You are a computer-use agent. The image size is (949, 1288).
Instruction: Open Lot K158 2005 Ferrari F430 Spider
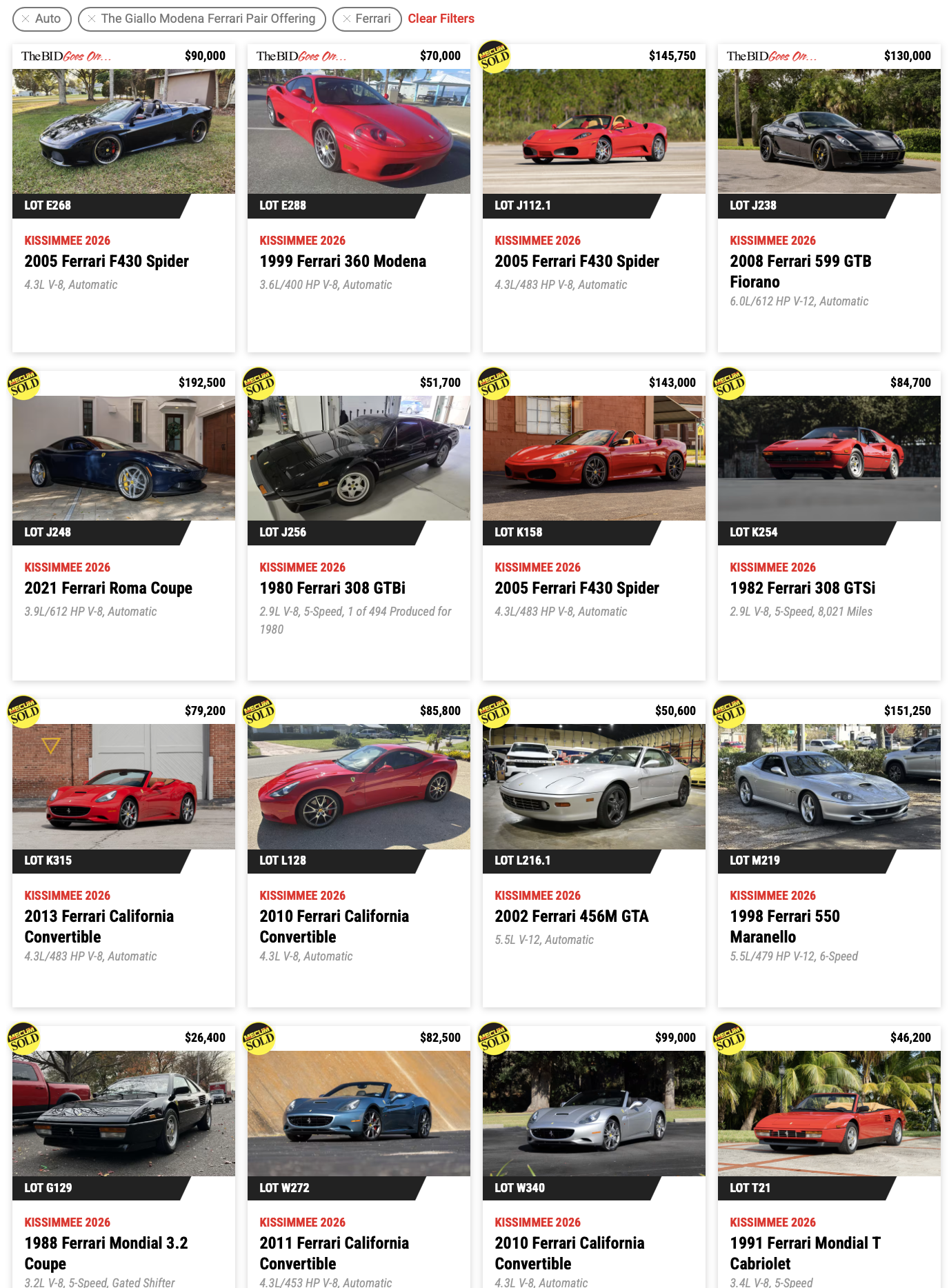[x=577, y=588]
